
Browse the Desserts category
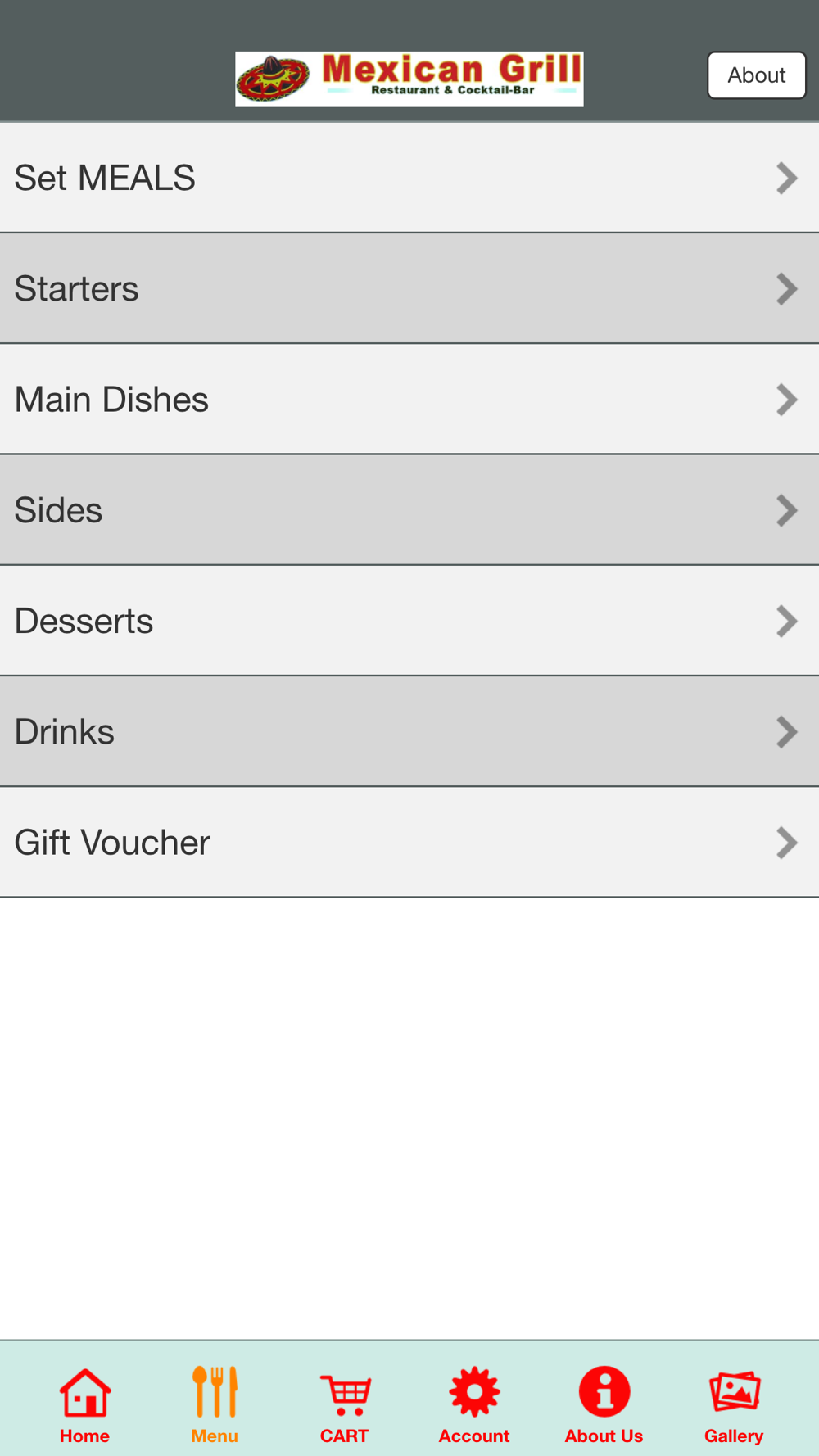409,621
